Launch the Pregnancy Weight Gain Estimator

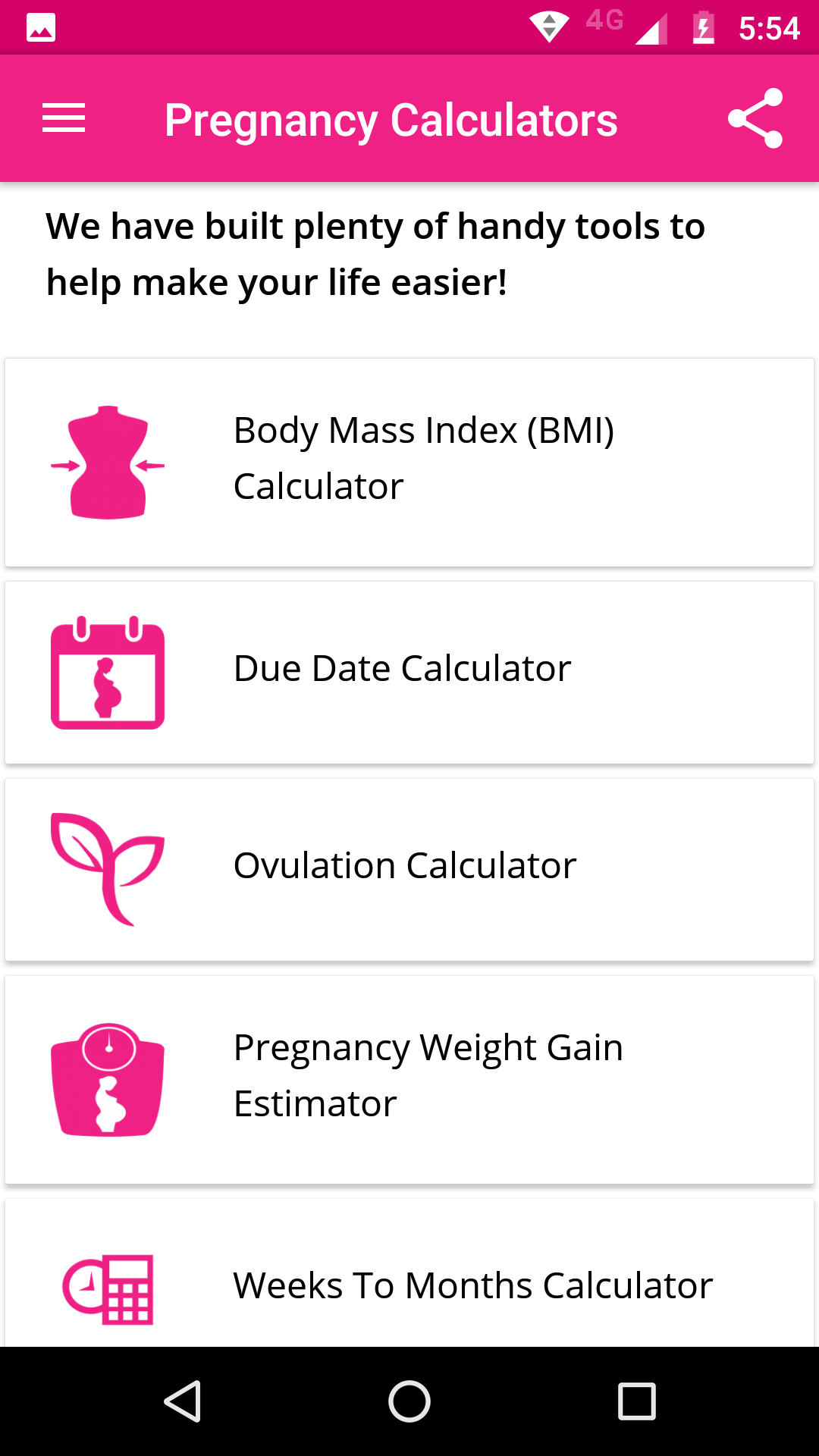409,1078
